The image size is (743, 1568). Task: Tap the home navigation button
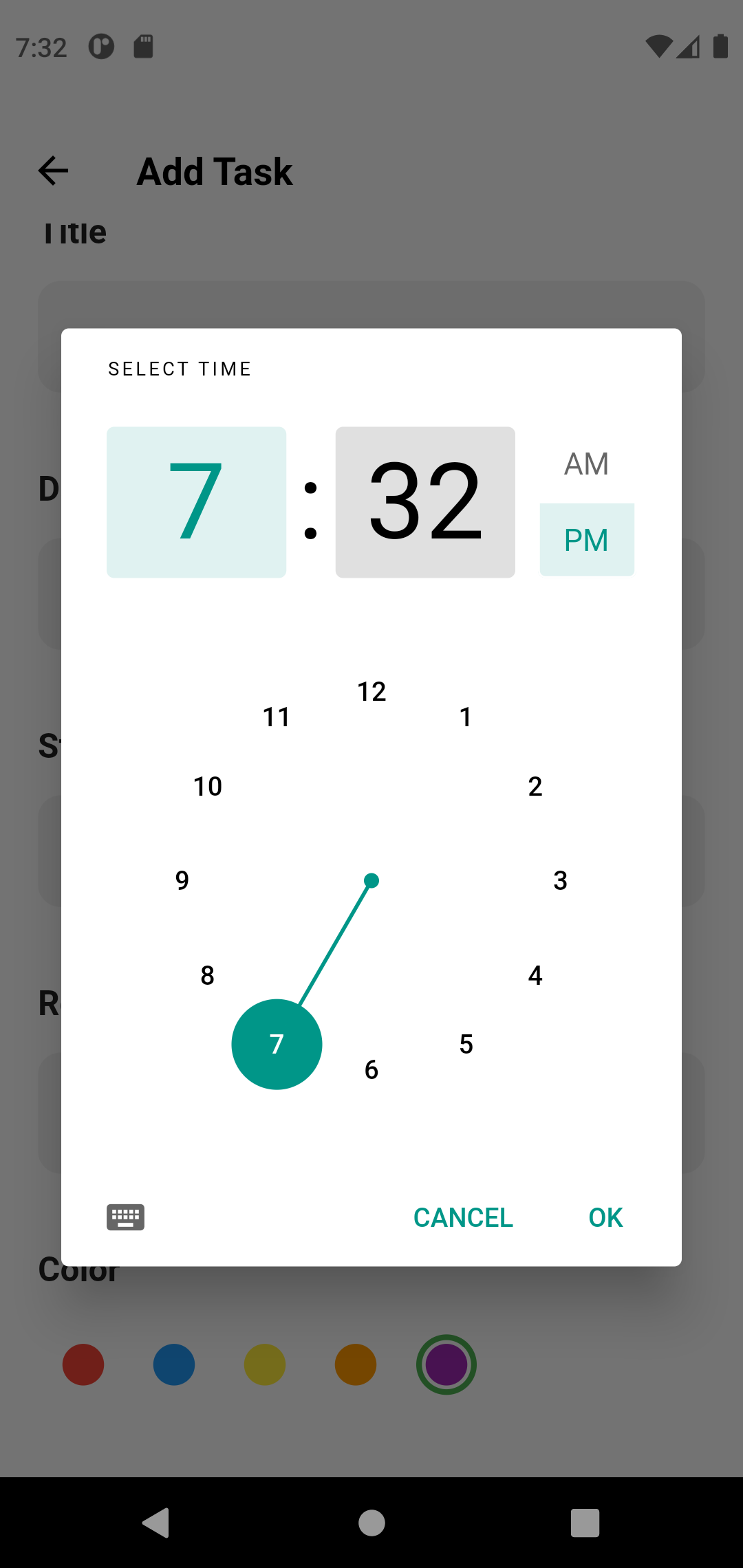(371, 1521)
